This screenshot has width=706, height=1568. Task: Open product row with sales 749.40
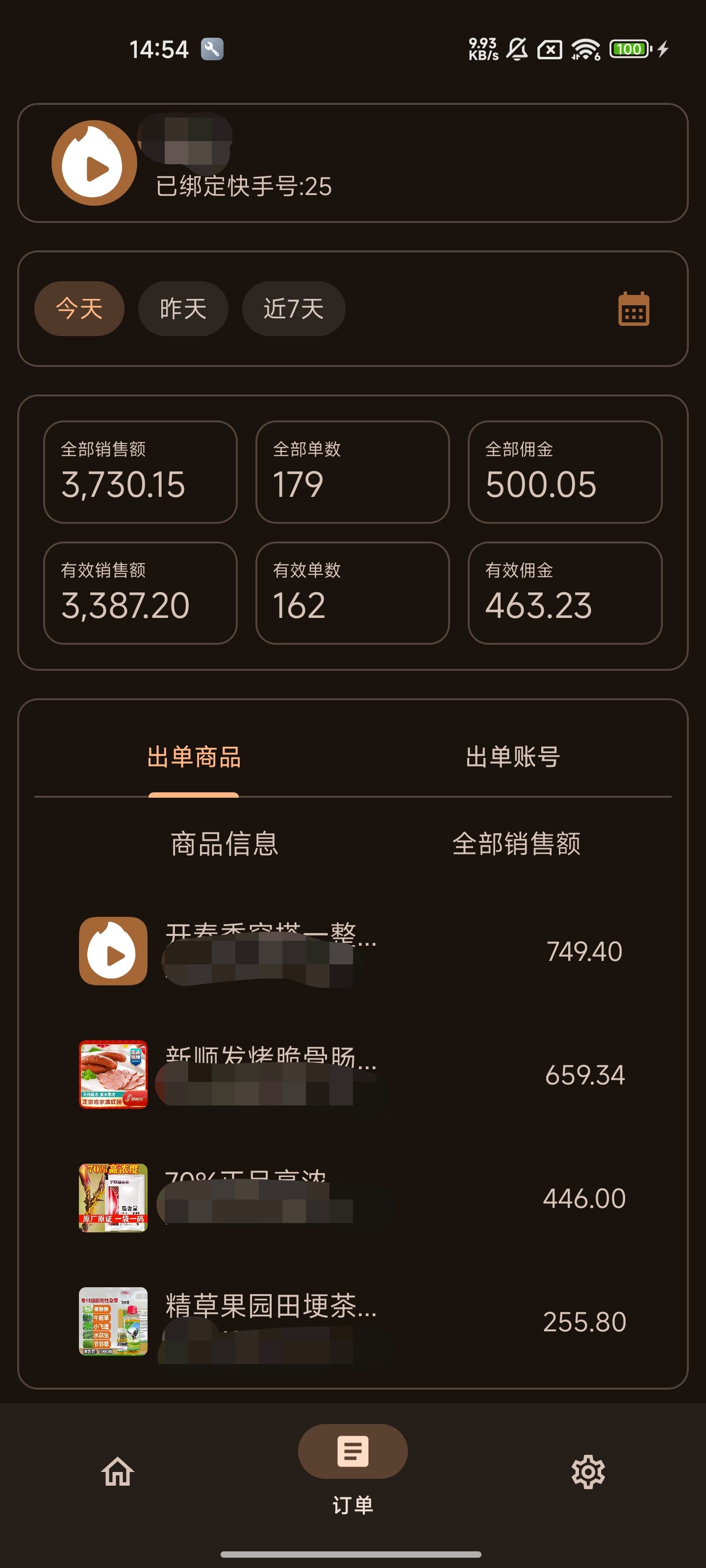coord(352,951)
